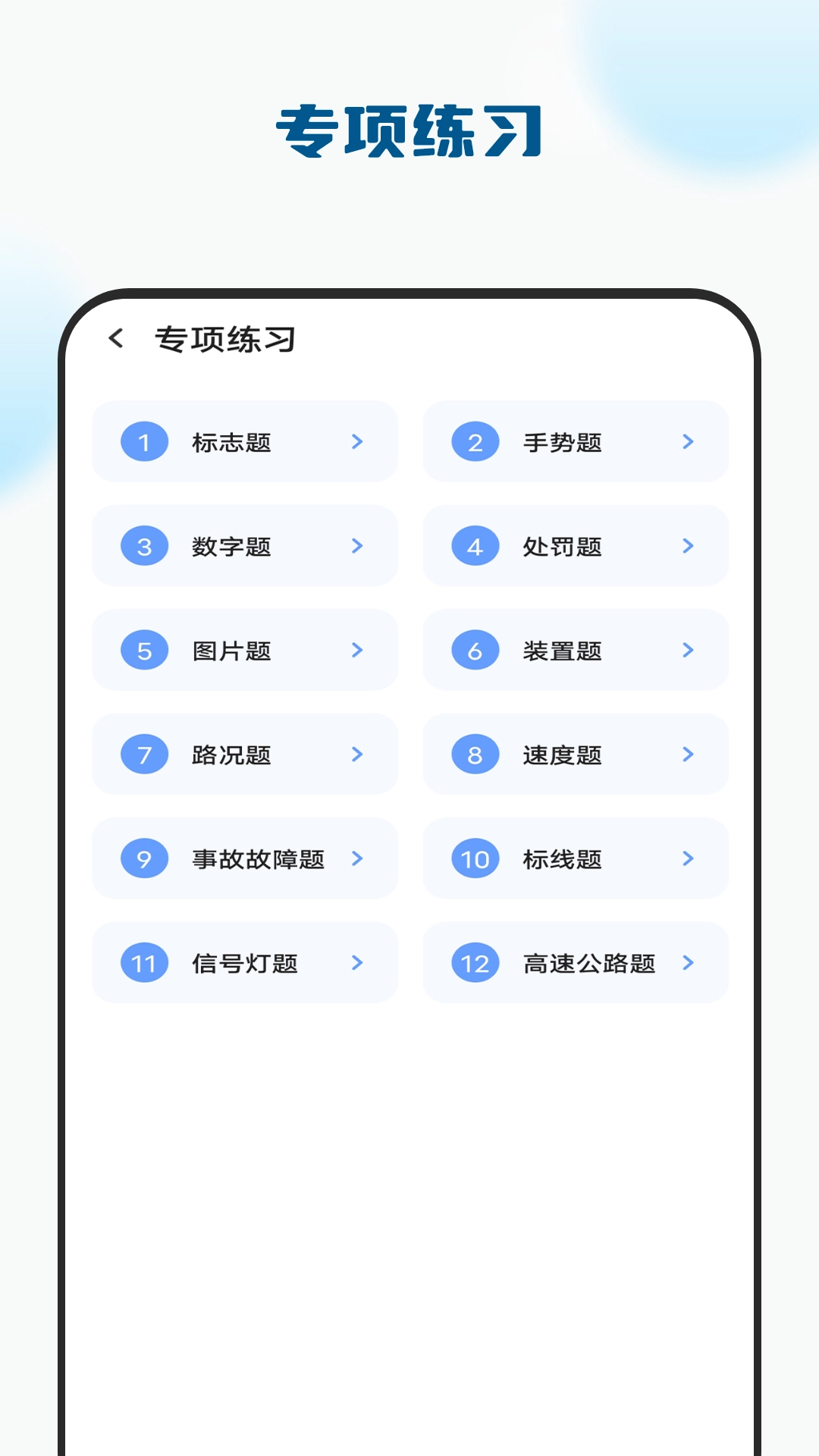Tap the 信号灯题 number 11 icon
Viewport: 819px width, 1456px height.
(143, 963)
